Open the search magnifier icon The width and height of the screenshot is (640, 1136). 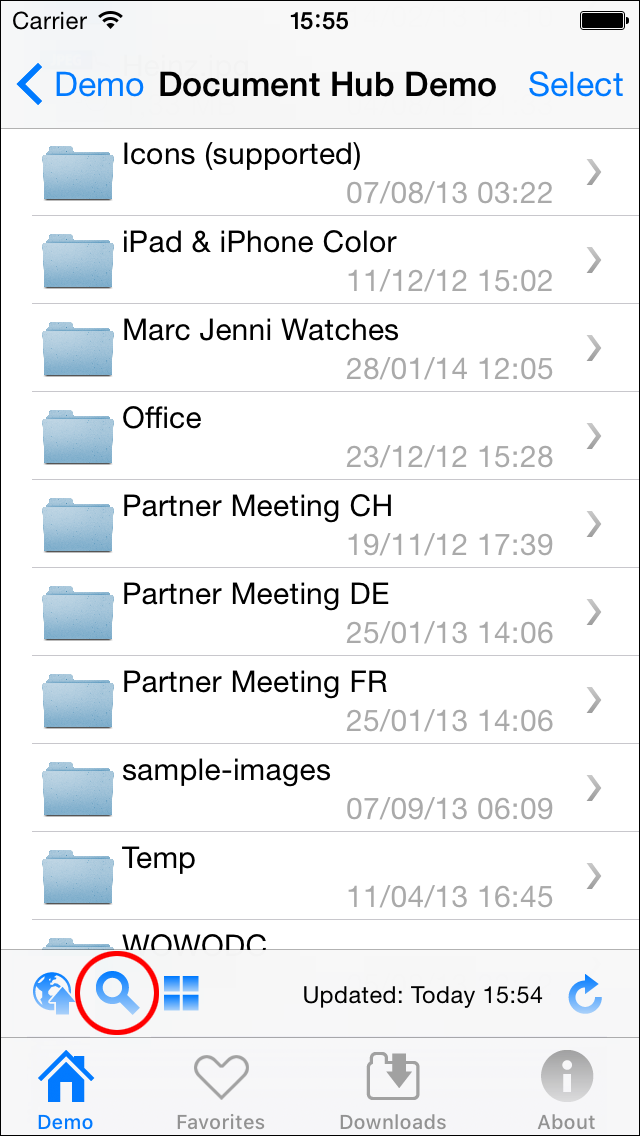coord(116,993)
